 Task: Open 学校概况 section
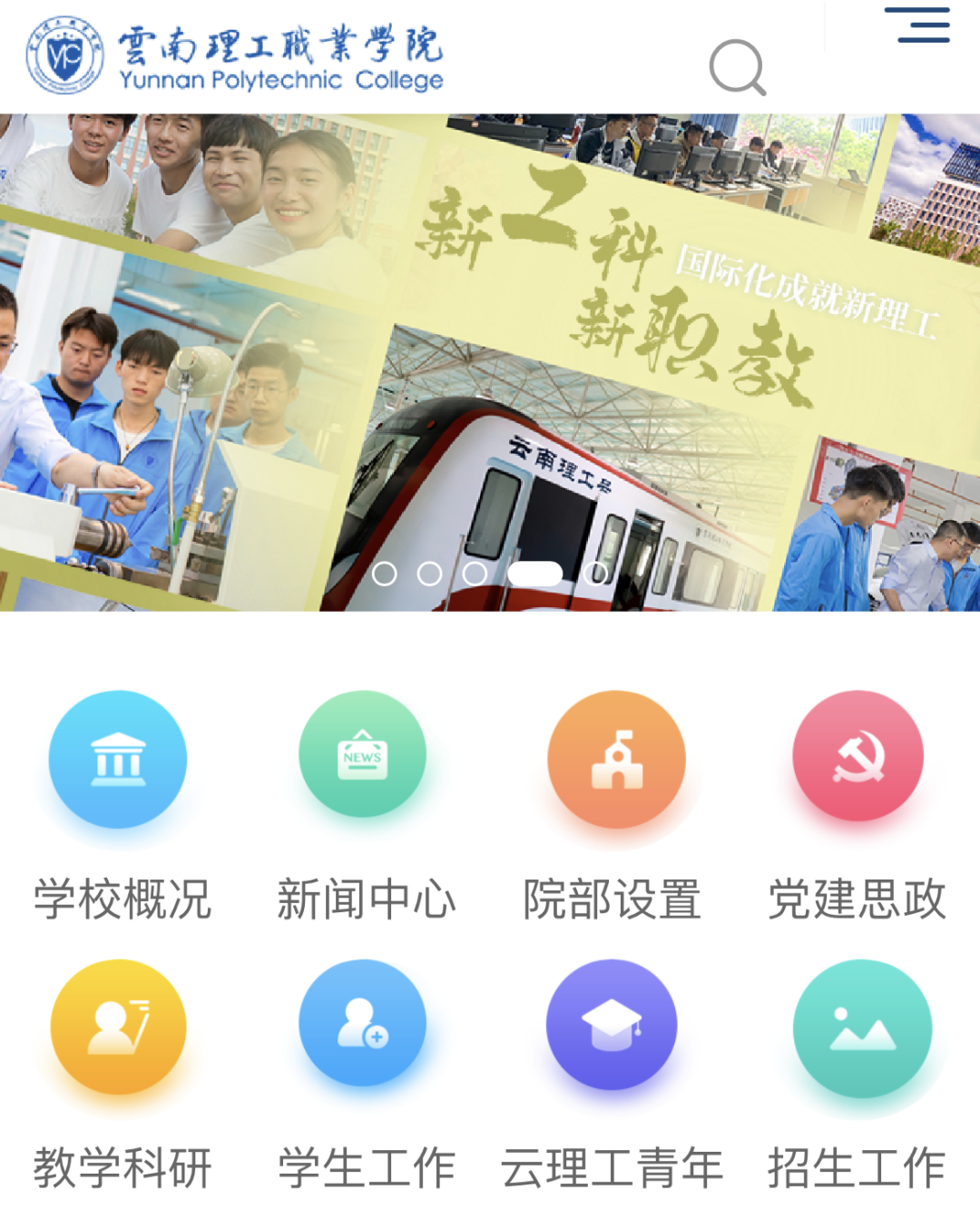[x=119, y=761]
